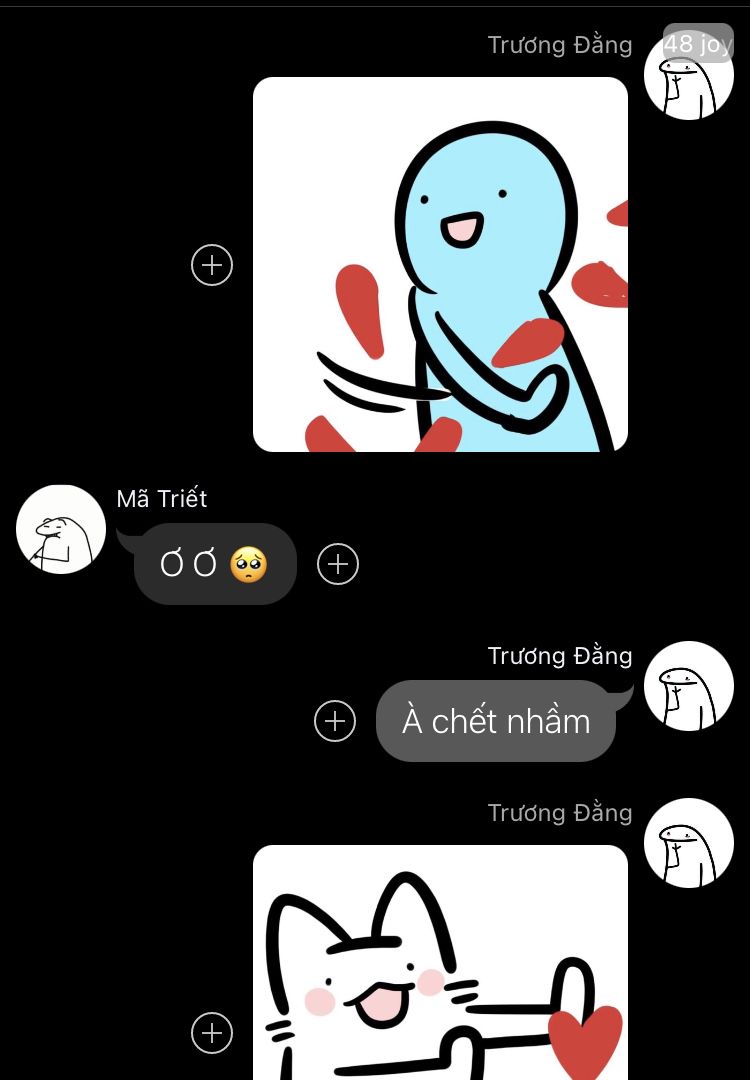Tap the plus icon beside the "Ơ Ơ" message

click(x=338, y=564)
